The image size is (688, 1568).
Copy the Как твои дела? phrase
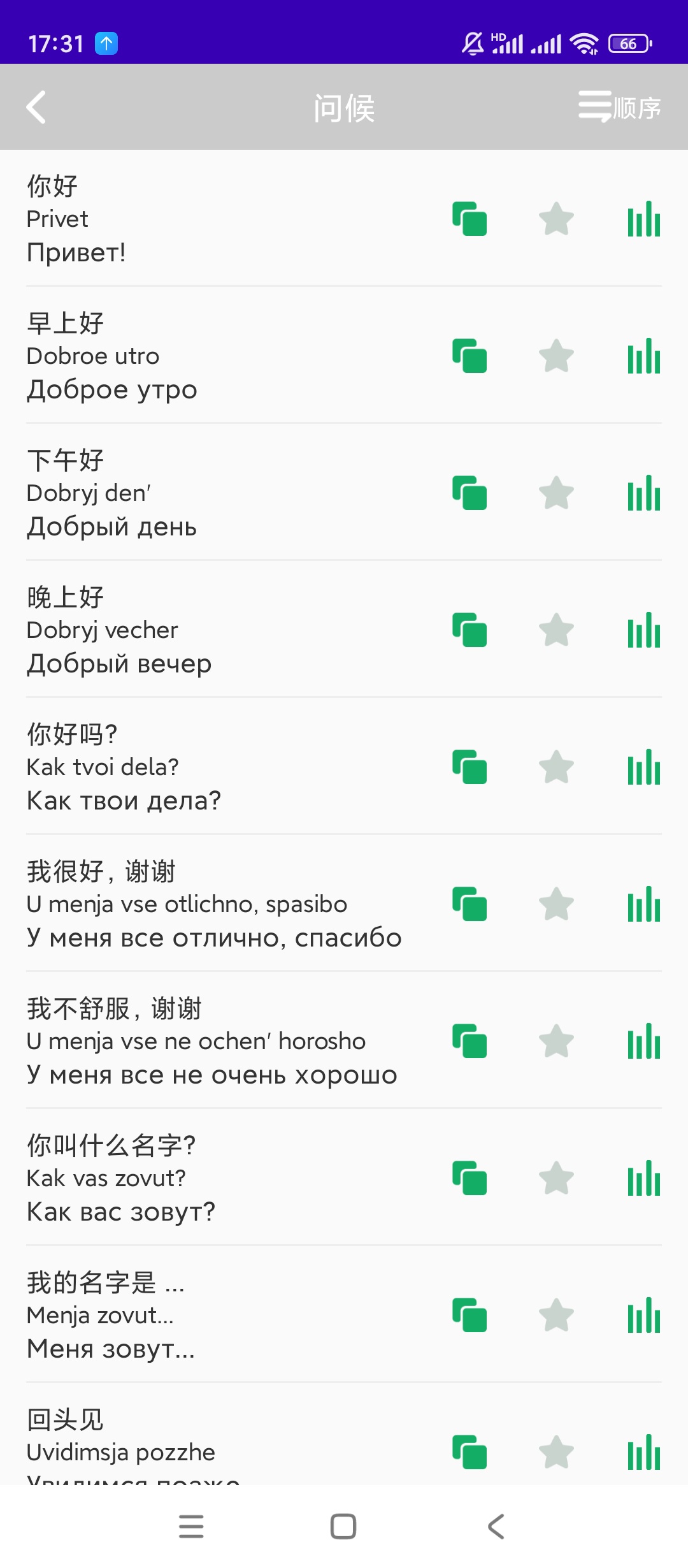click(469, 768)
